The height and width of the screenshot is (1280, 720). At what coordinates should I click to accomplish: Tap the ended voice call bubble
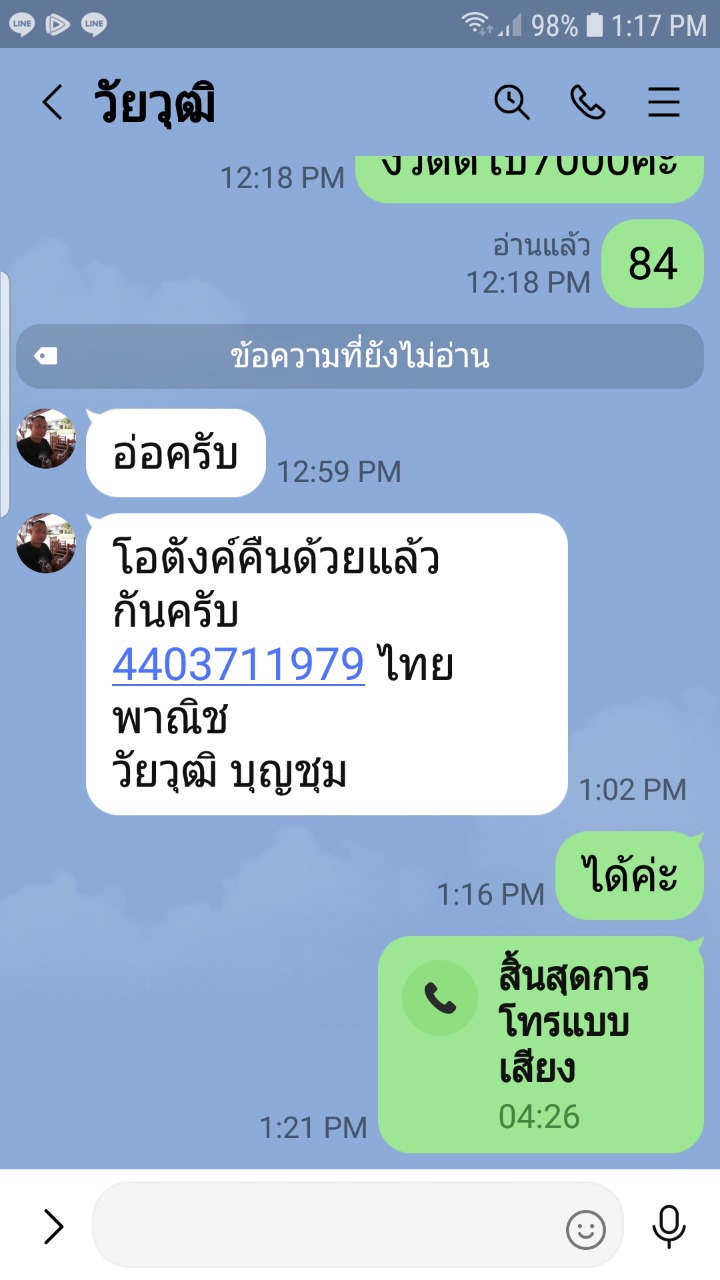pos(540,1043)
